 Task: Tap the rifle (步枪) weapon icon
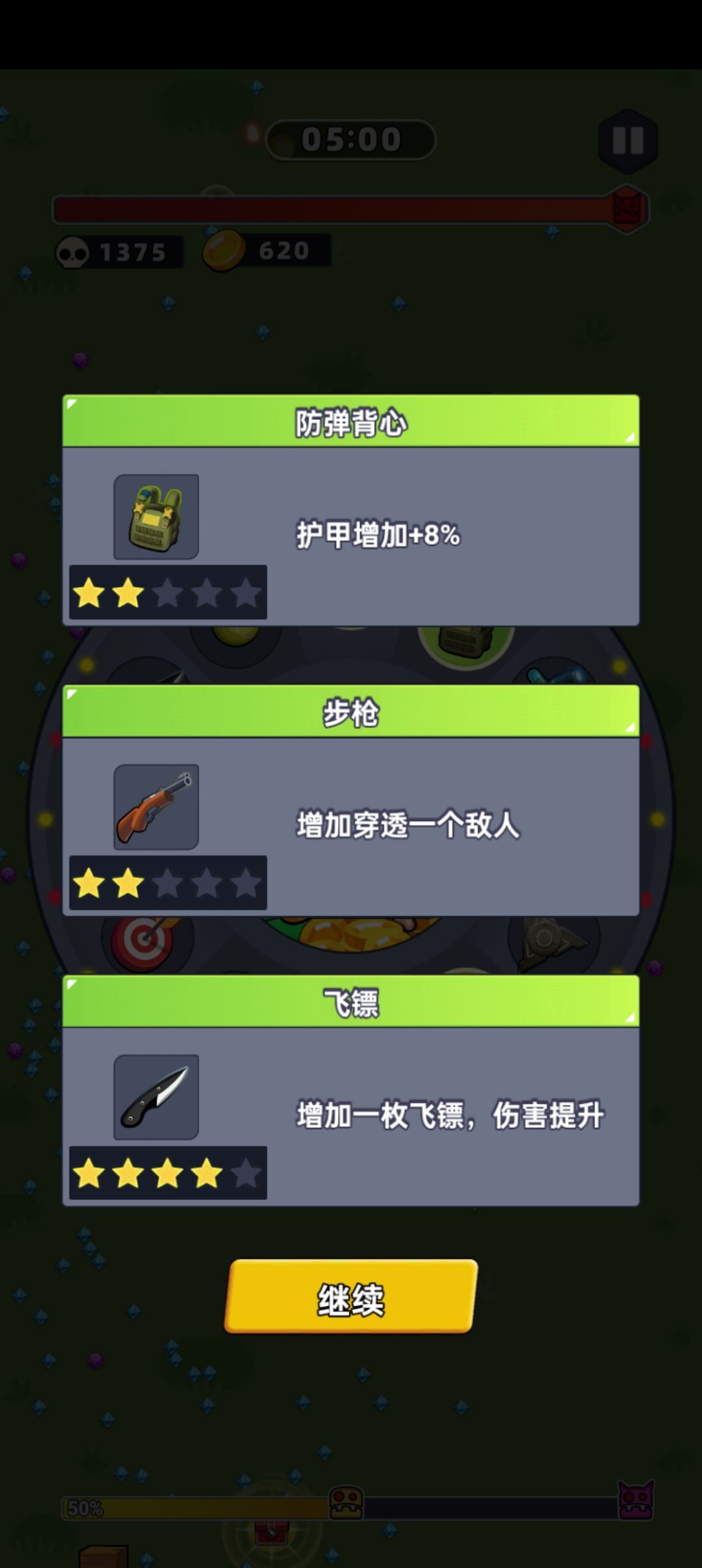pos(156,807)
